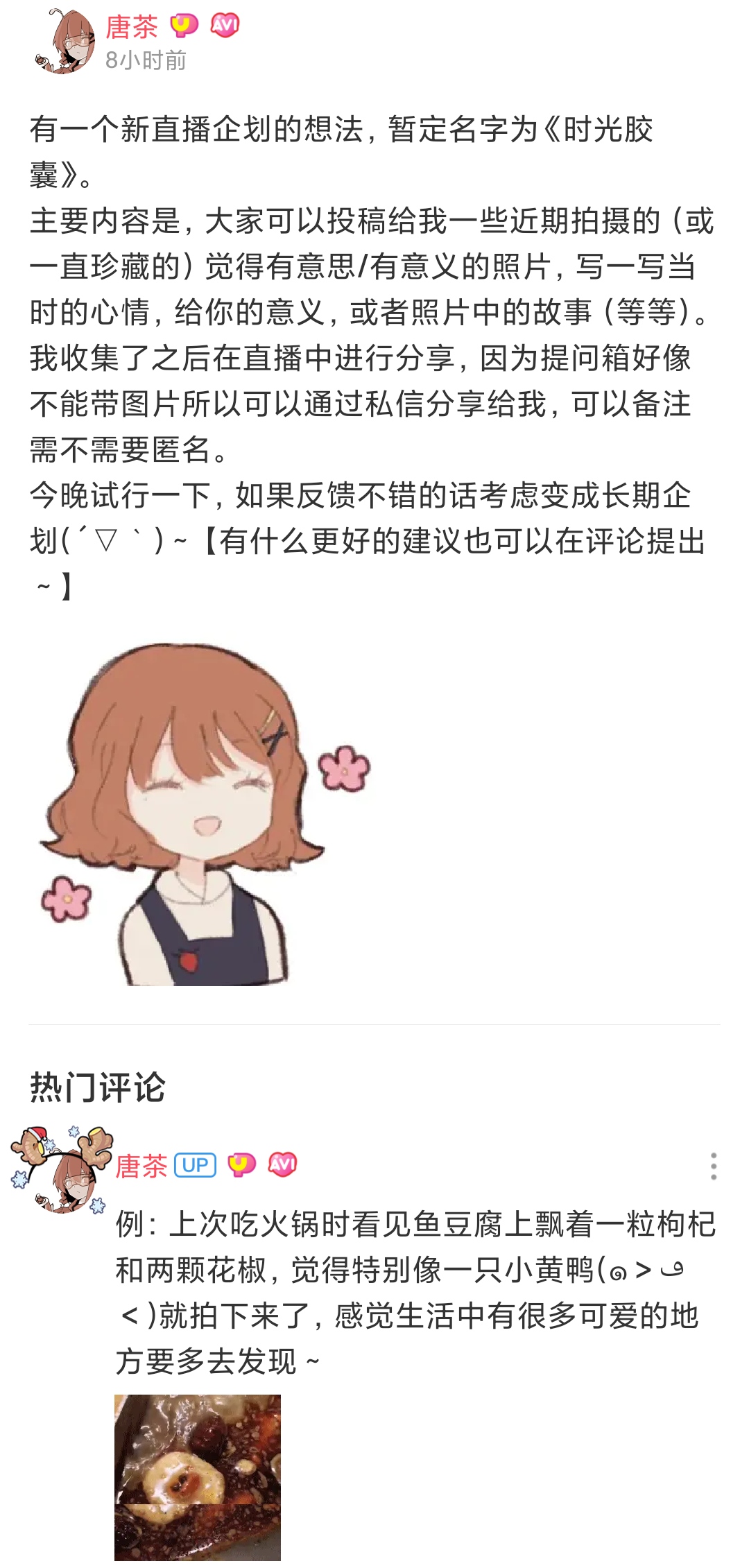Viewport: 749px width, 1568px height.
Task: Open the commenter 唐茶's avatar with reindeer frame
Action: point(64,1172)
